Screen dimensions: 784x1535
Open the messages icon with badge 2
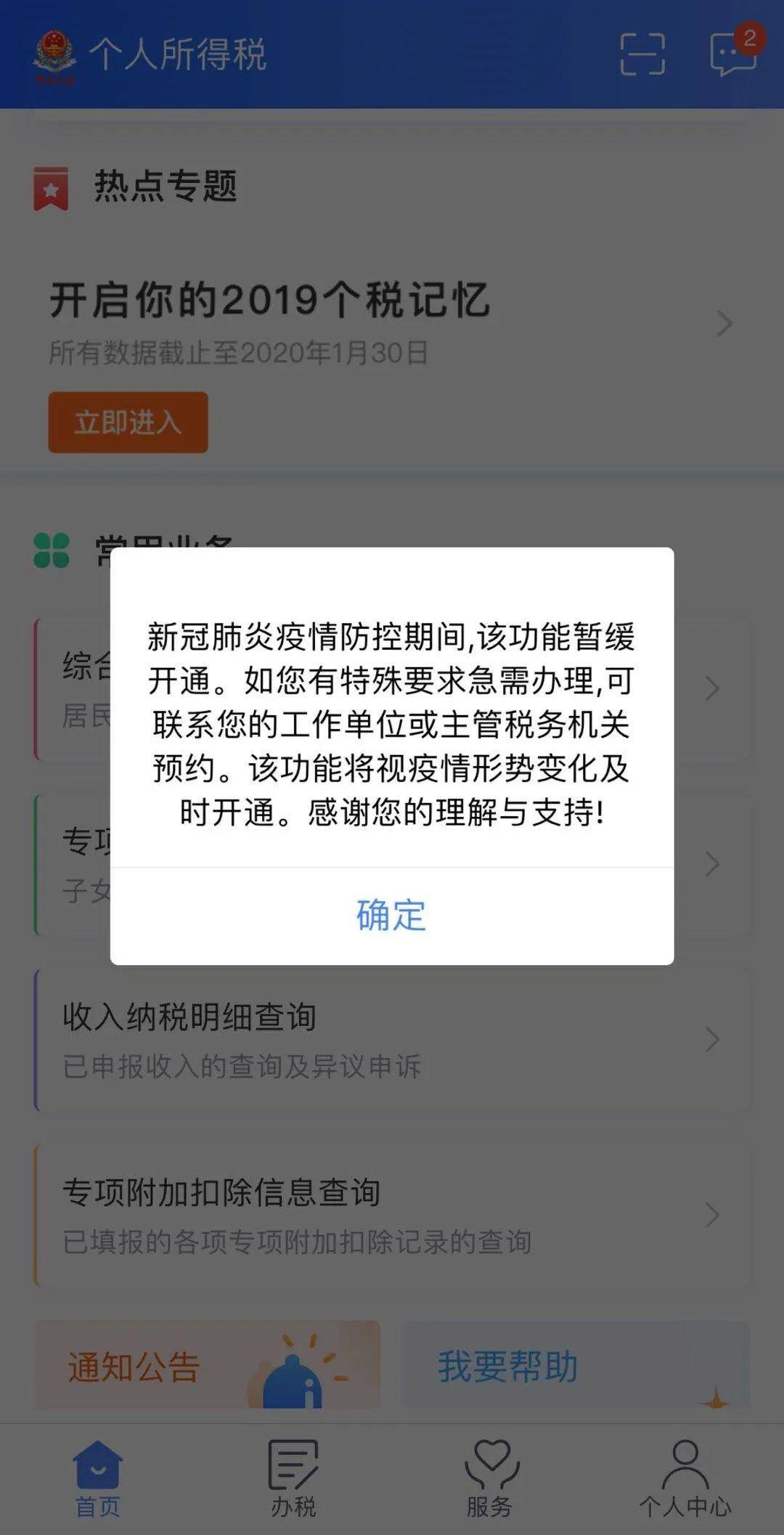tap(733, 54)
